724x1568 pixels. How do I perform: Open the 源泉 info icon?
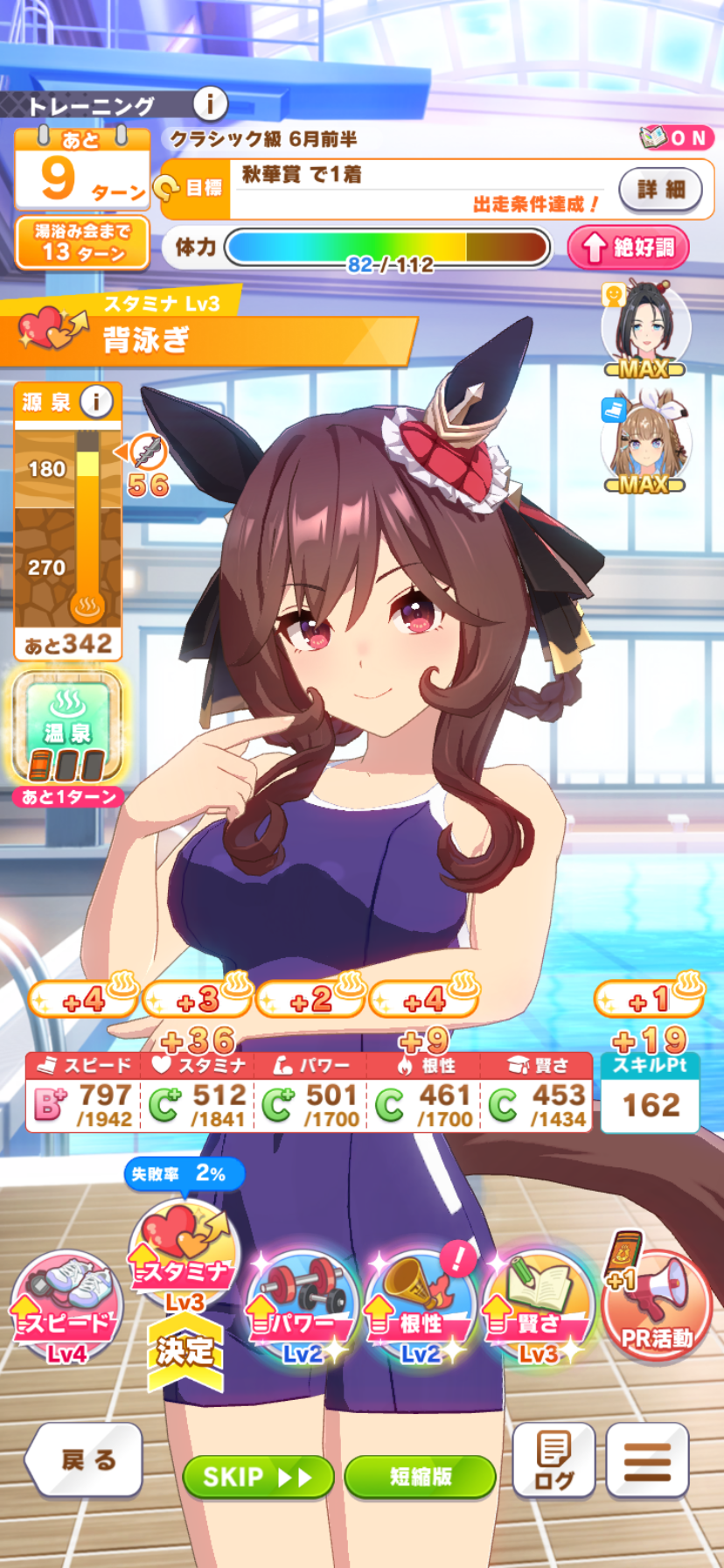(96, 402)
